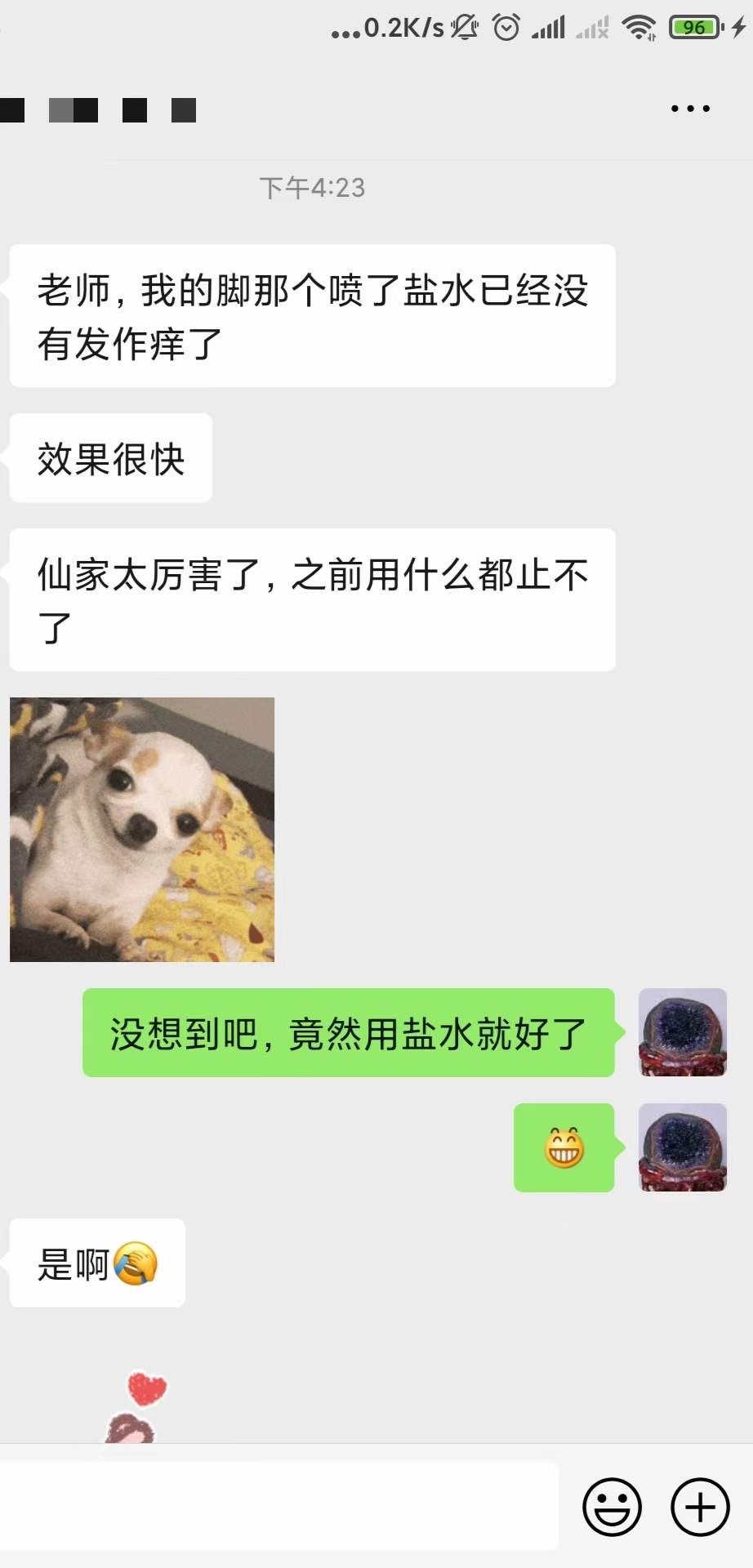Viewport: 753px width, 1568px height.
Task: Tap the green bubble 没想到吧，竟然用盐水就好了
Action: click(x=348, y=1034)
